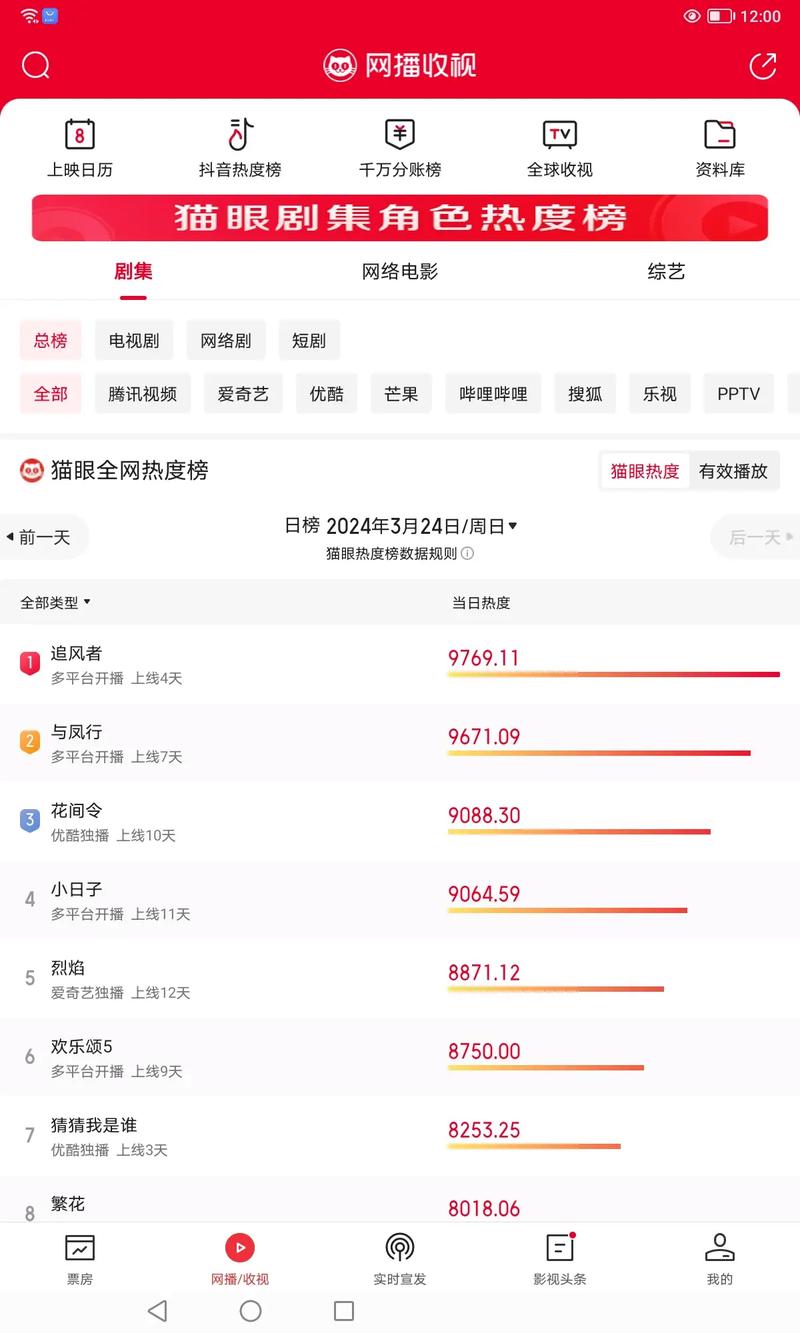The width and height of the screenshot is (800, 1333).
Task: Enable the 短剧 category filter
Action: click(x=308, y=340)
